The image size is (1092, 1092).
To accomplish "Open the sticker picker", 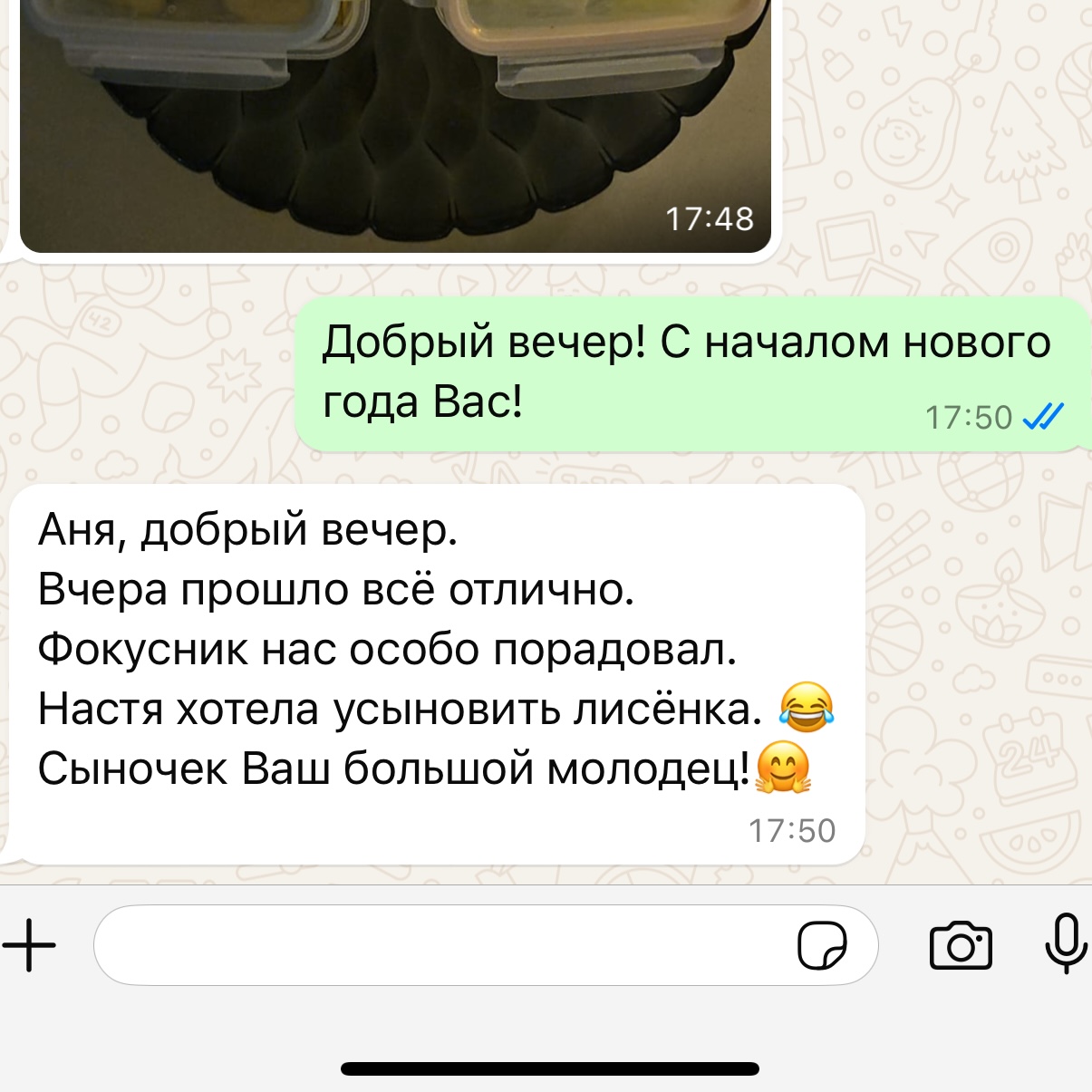I will click(x=822, y=945).
